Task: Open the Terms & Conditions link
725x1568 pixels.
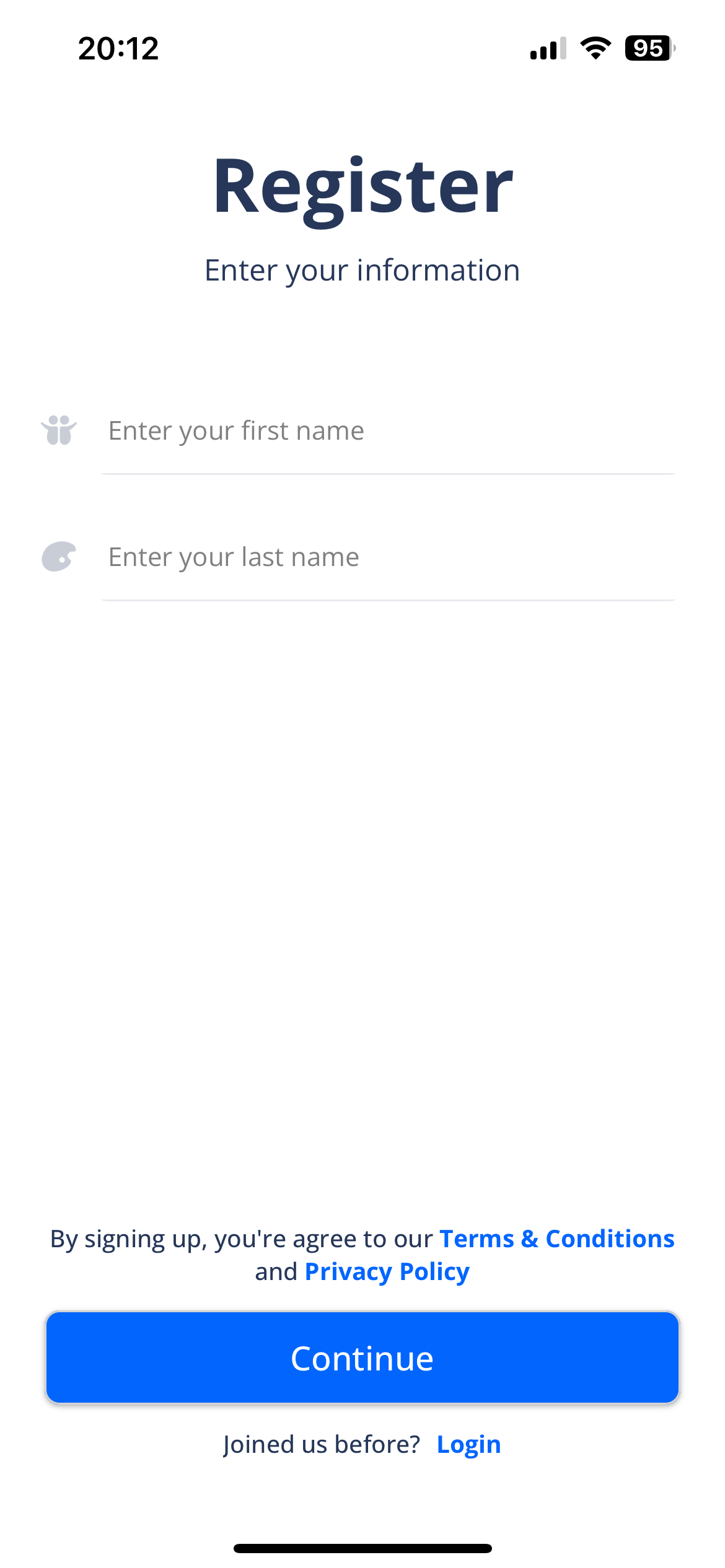Action: (556, 1239)
